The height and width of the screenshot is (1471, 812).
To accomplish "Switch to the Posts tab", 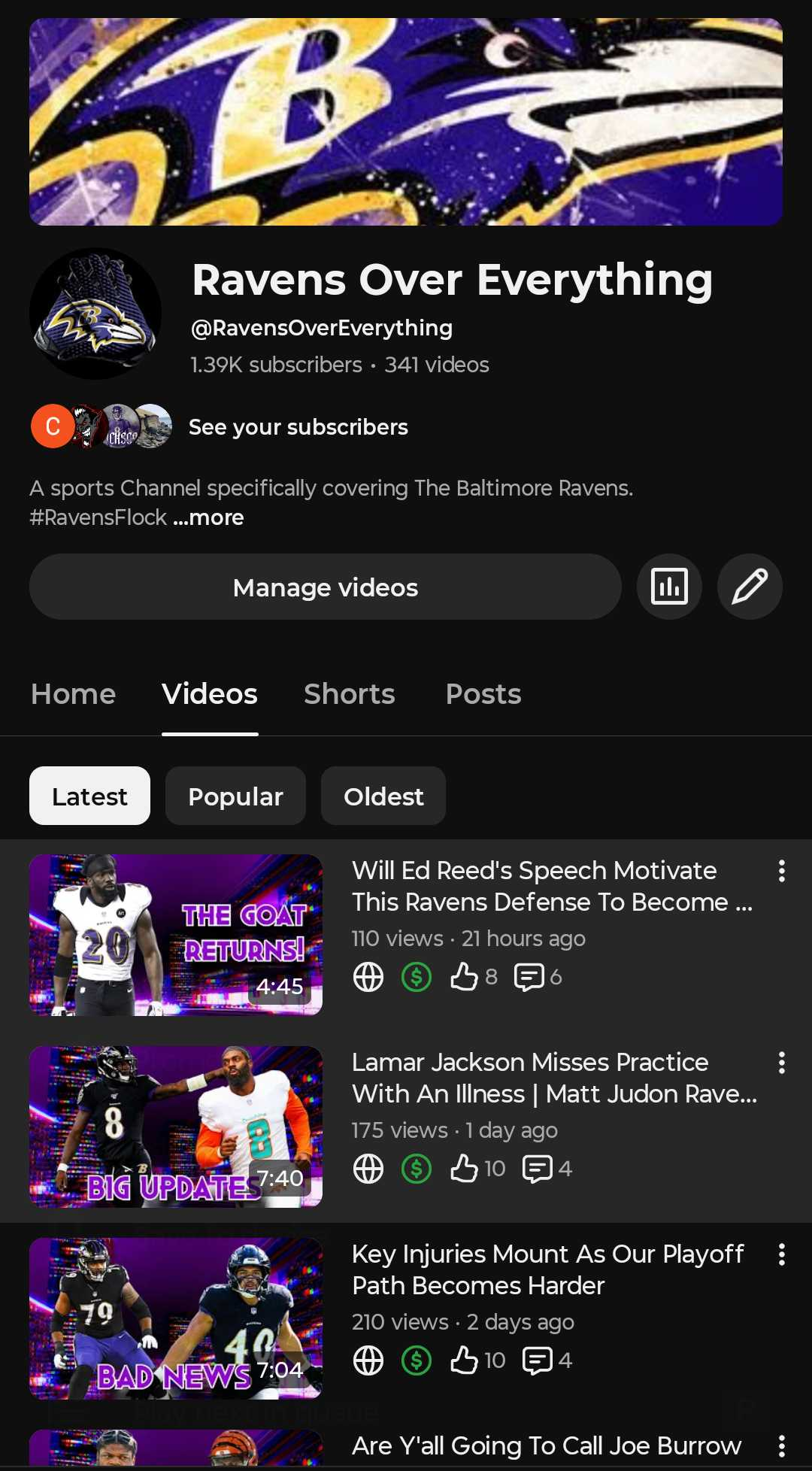I will coord(483,694).
